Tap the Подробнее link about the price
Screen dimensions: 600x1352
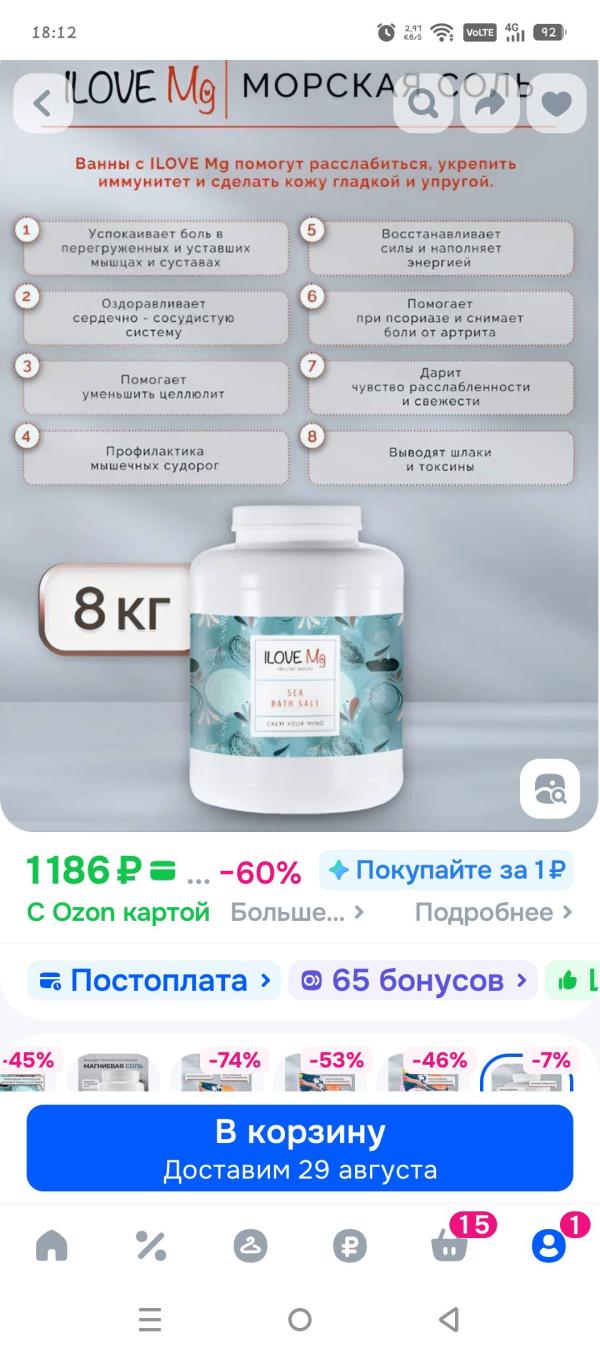pyautogui.click(x=493, y=912)
